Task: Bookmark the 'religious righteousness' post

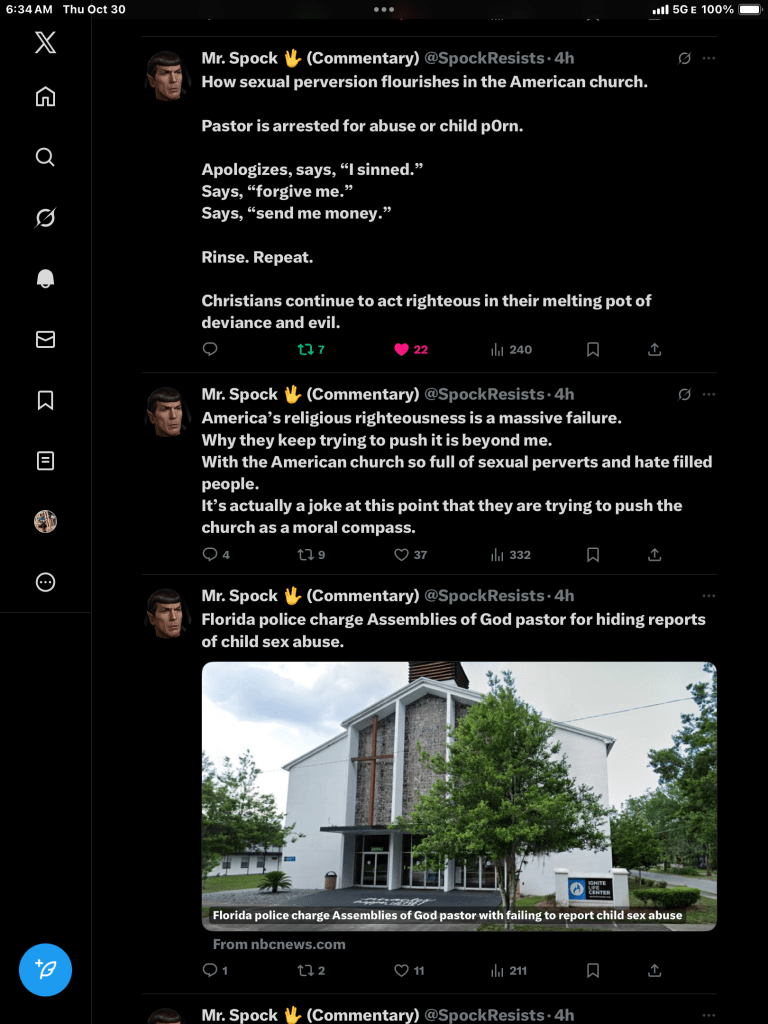Action: point(593,554)
